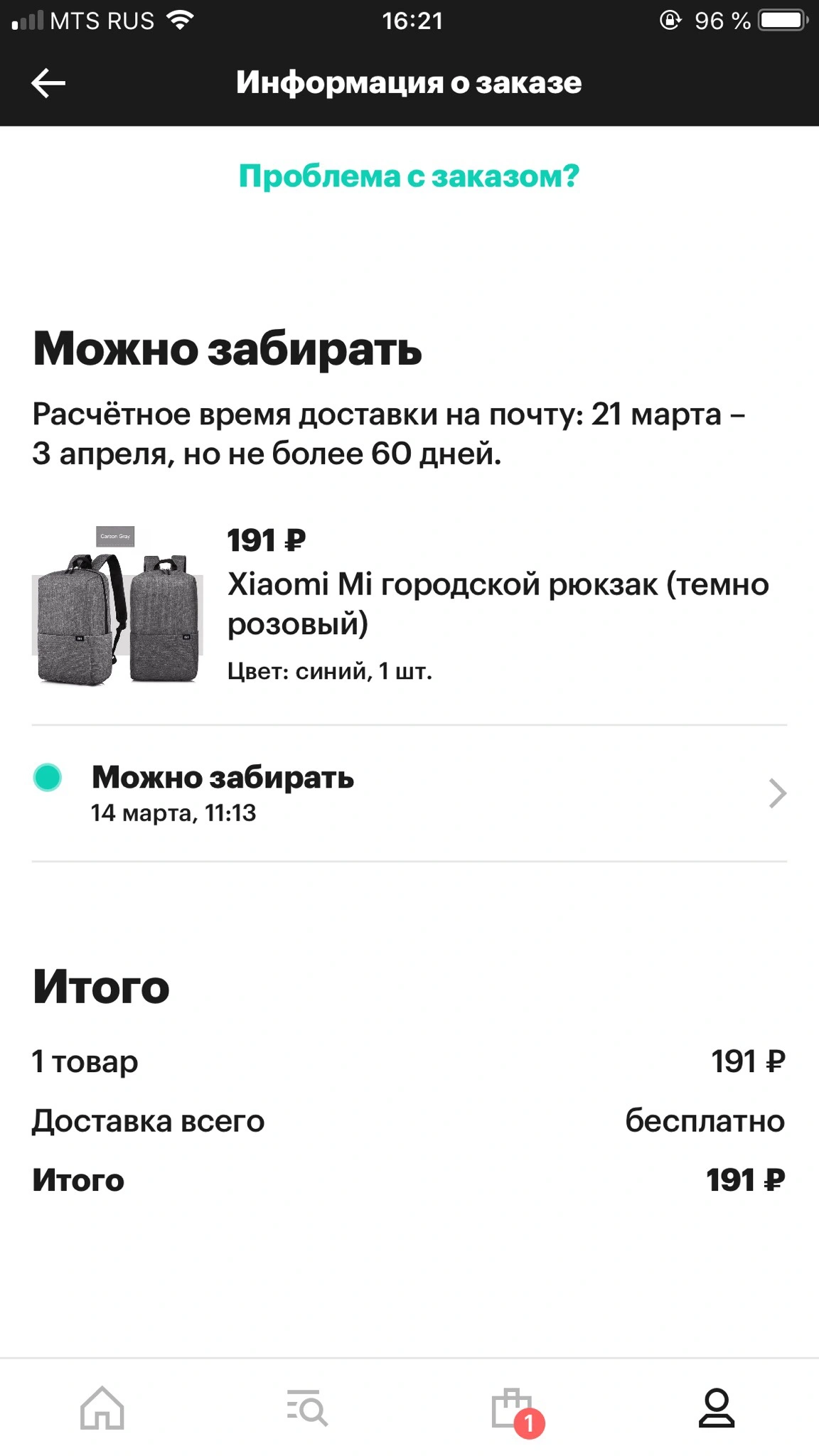
Task: Switch to the Home tab
Action: [102, 1408]
